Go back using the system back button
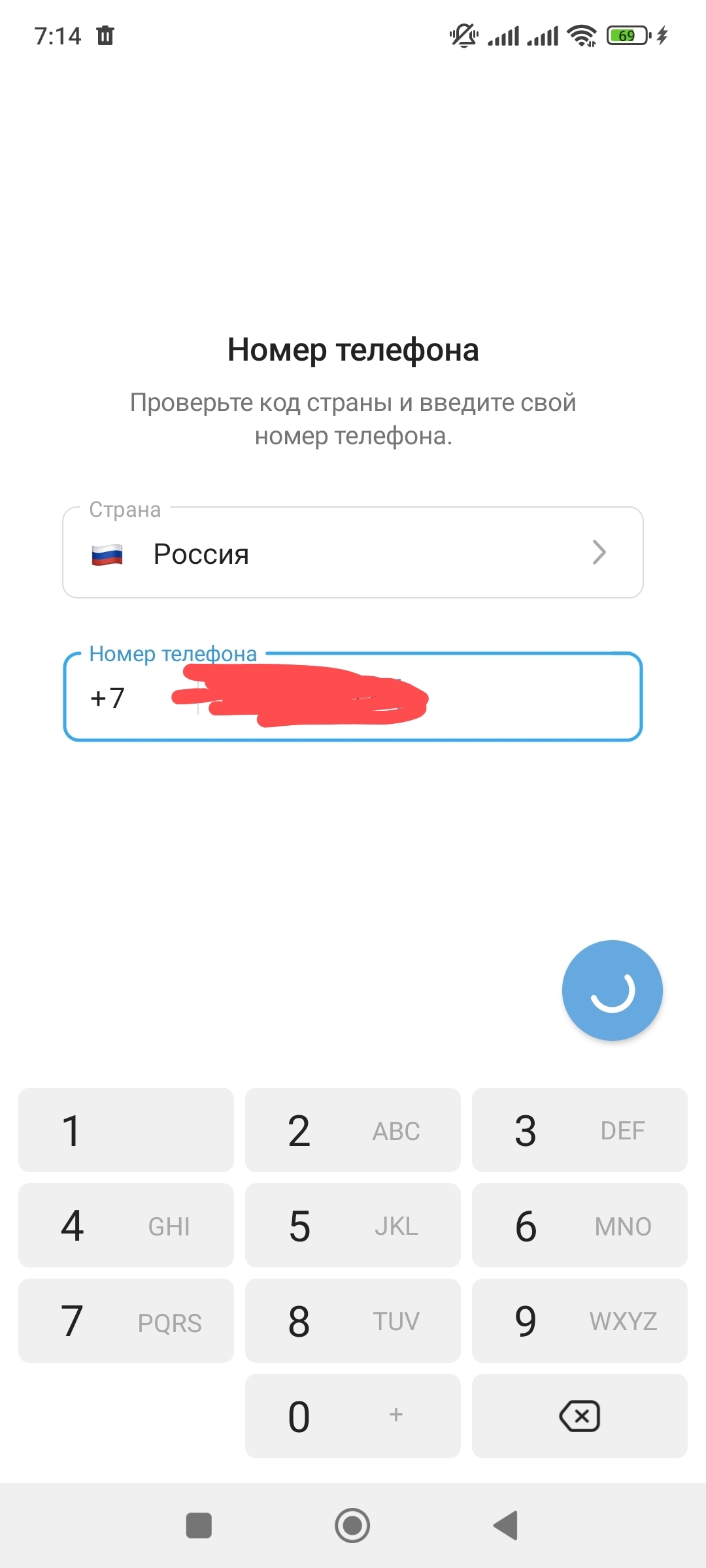The image size is (706, 1568). pyautogui.click(x=505, y=1526)
